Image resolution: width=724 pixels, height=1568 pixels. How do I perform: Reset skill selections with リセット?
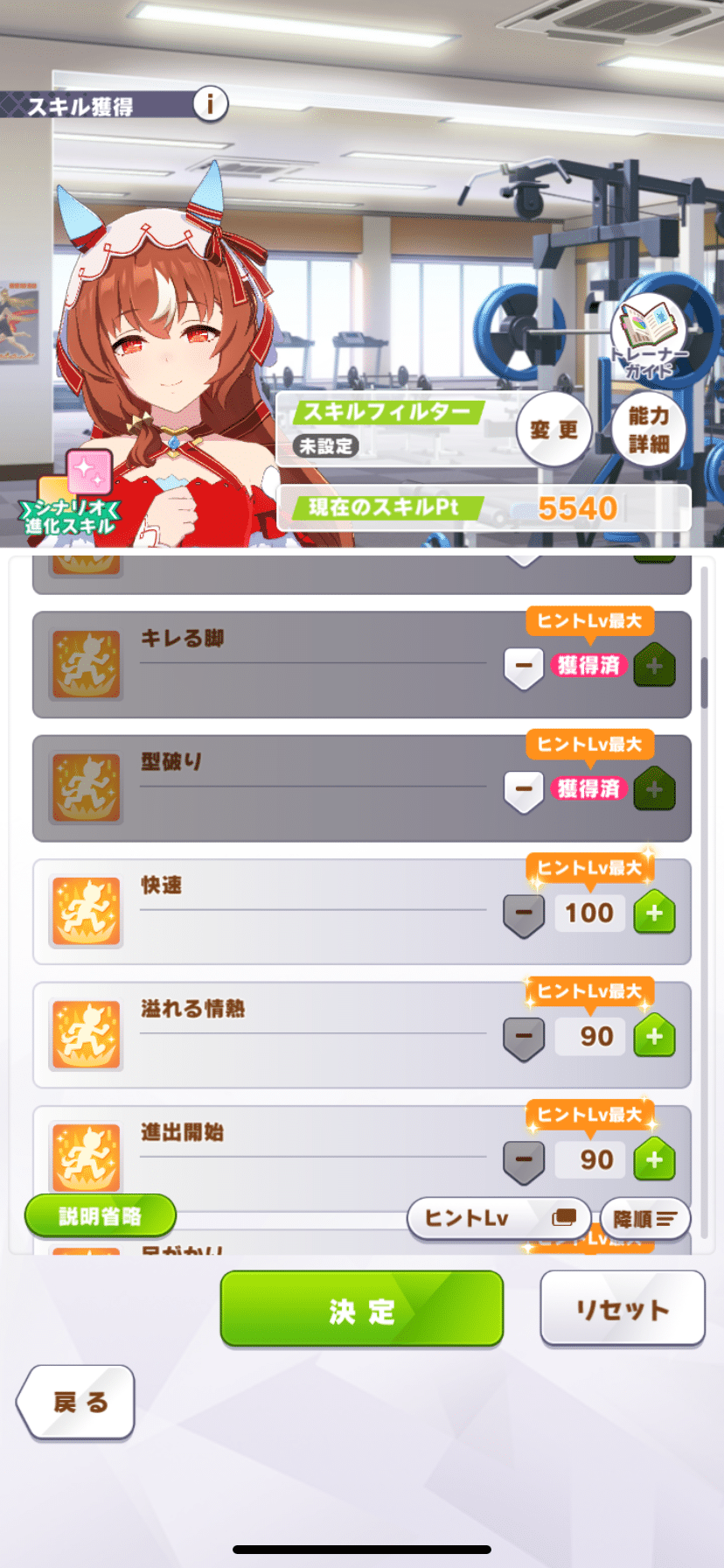622,1309
